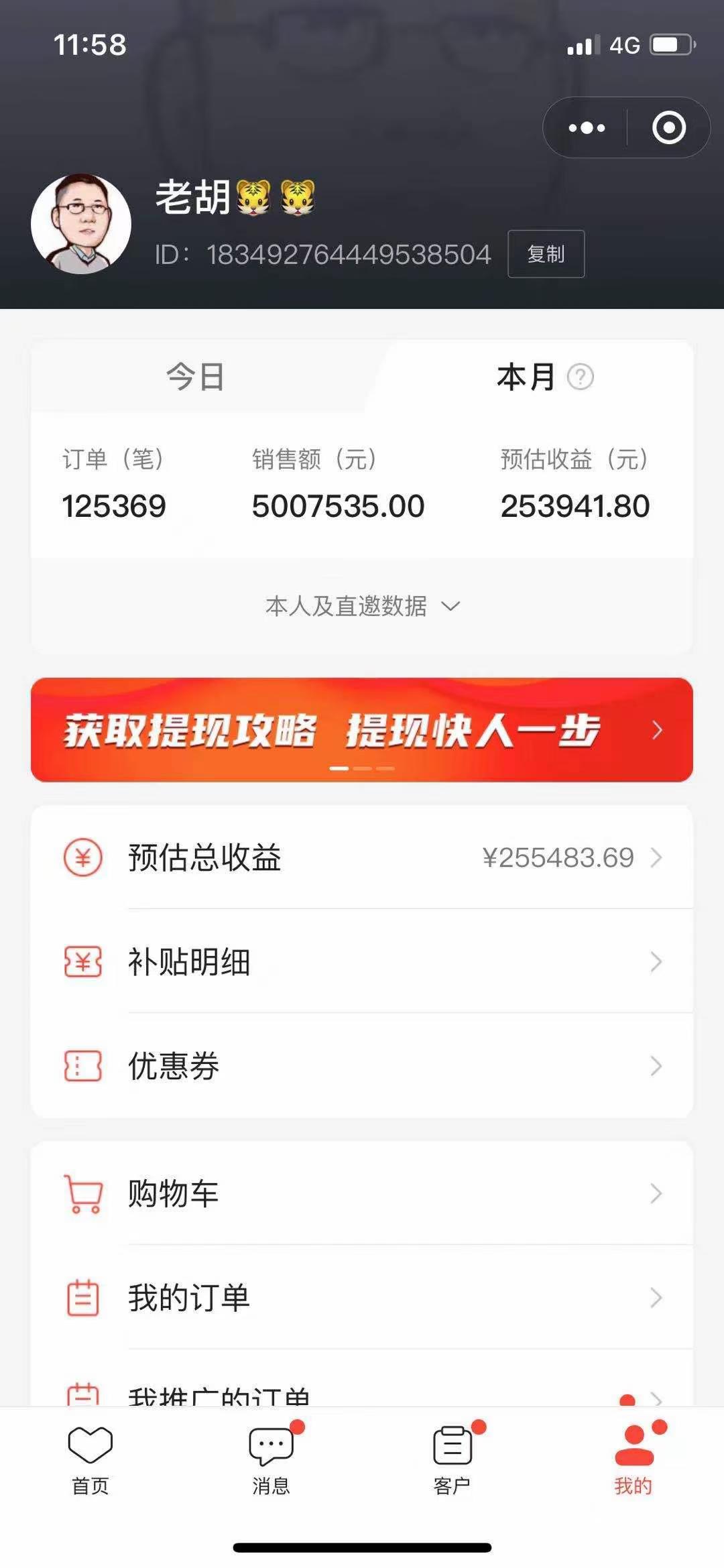View 预估总收益 details
The image size is (724, 1568).
tap(362, 857)
